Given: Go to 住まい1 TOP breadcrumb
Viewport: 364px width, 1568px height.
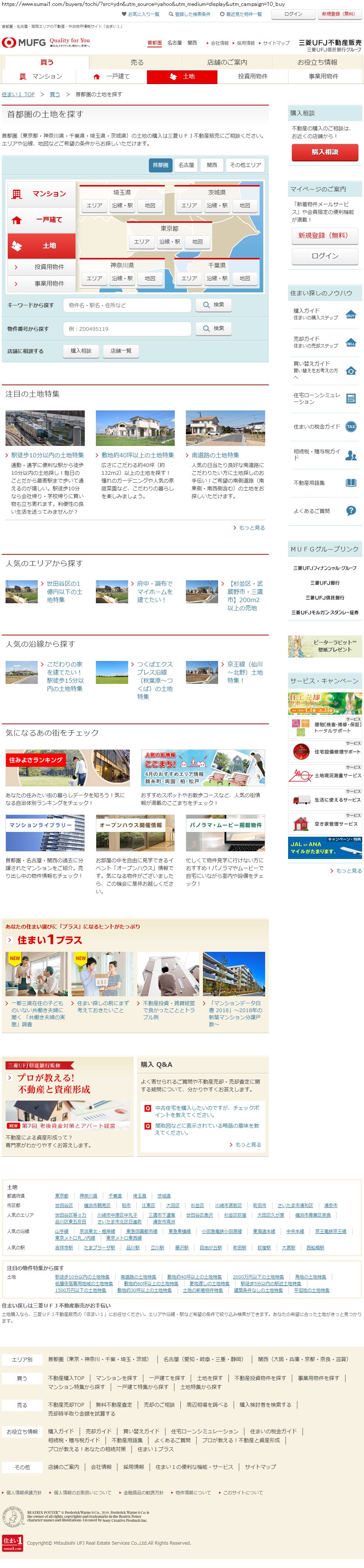Looking at the screenshot, I should tap(18, 94).
